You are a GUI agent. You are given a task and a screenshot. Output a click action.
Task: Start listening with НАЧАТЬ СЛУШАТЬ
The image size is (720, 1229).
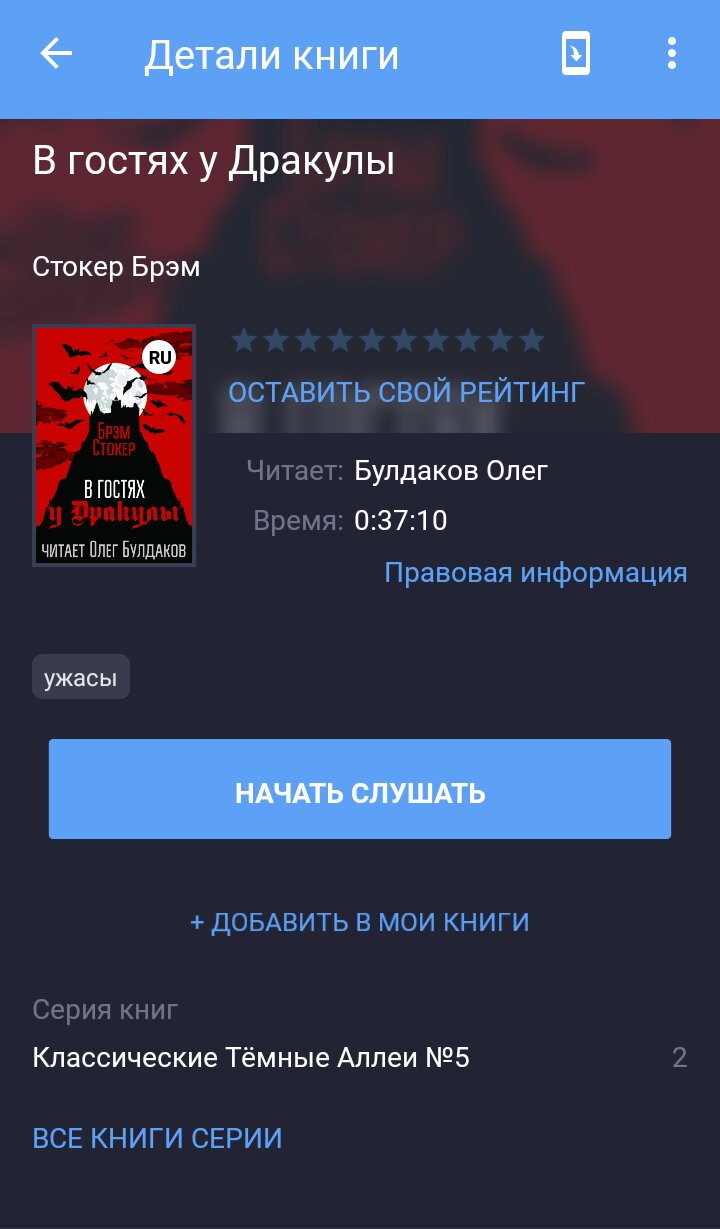(x=360, y=789)
